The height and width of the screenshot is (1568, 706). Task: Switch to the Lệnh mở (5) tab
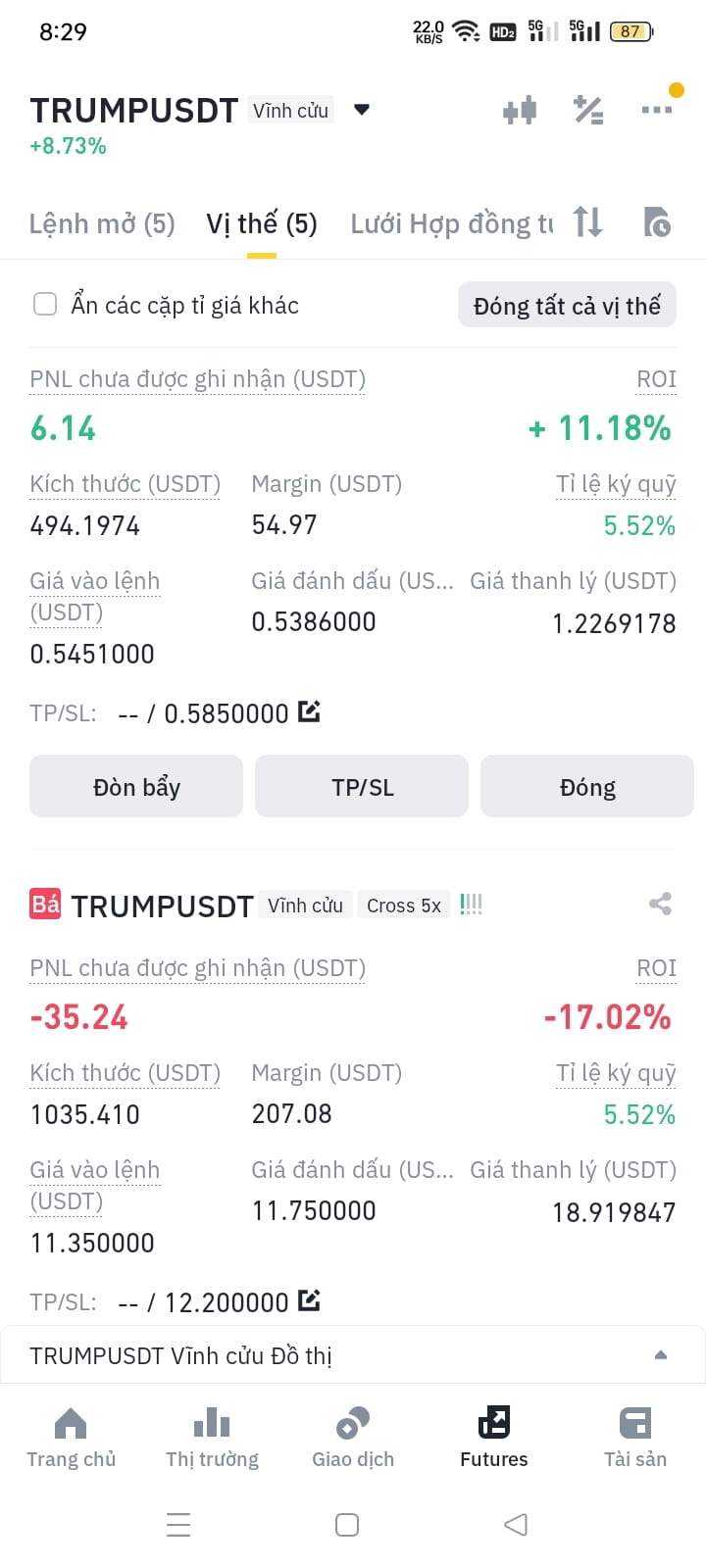[x=102, y=223]
